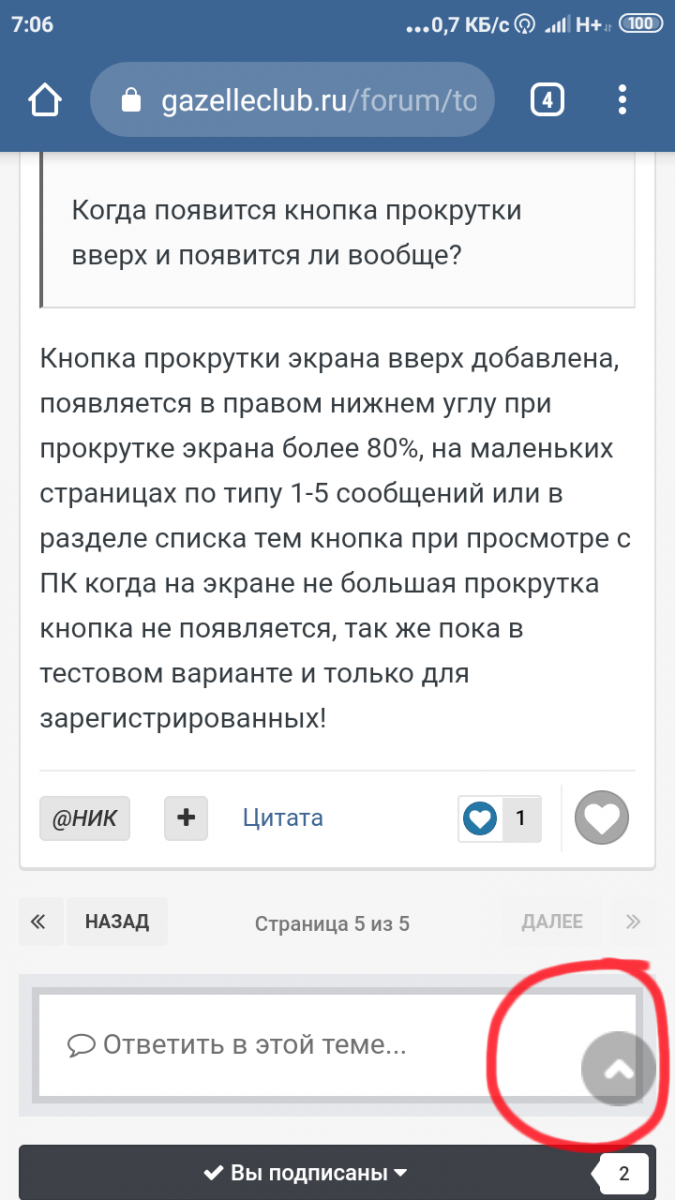
Task: Like the post with the heart icon
Action: coord(602,820)
